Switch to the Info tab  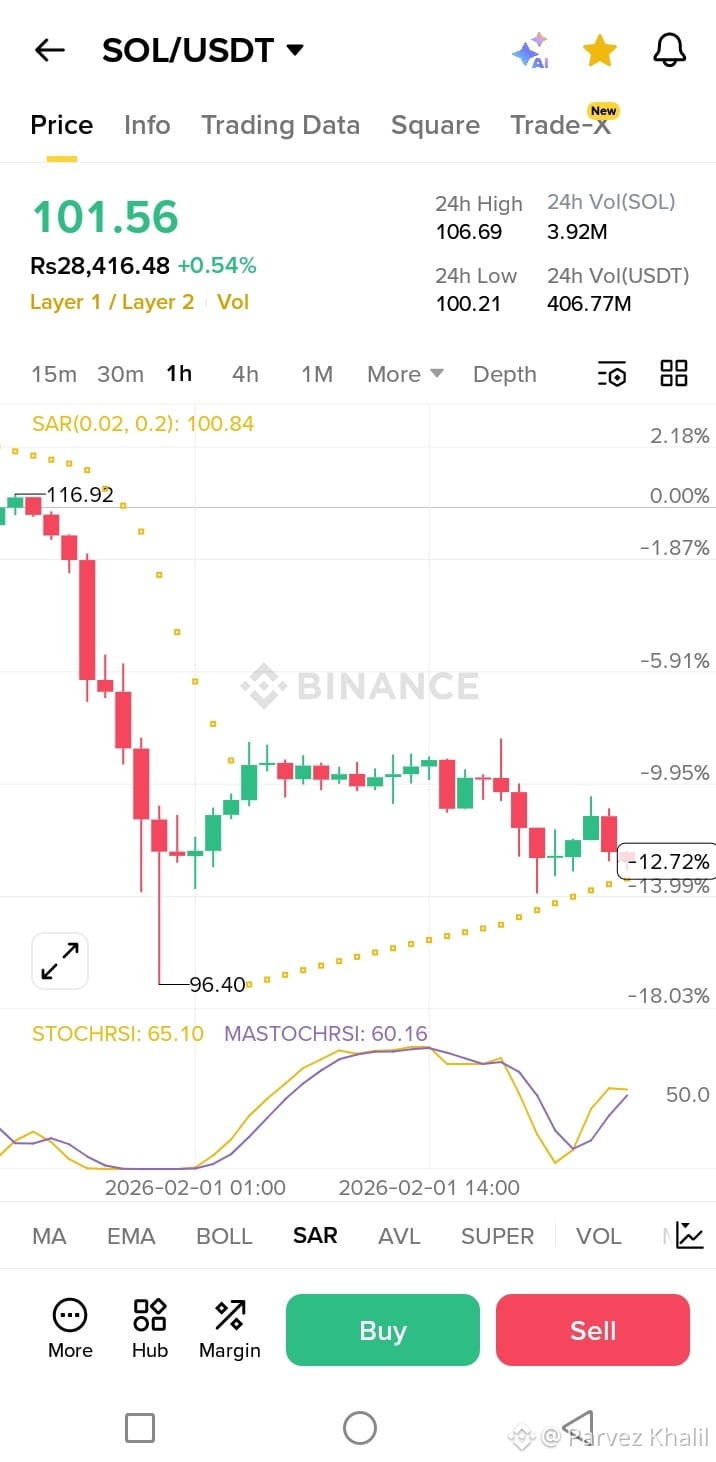(x=147, y=125)
